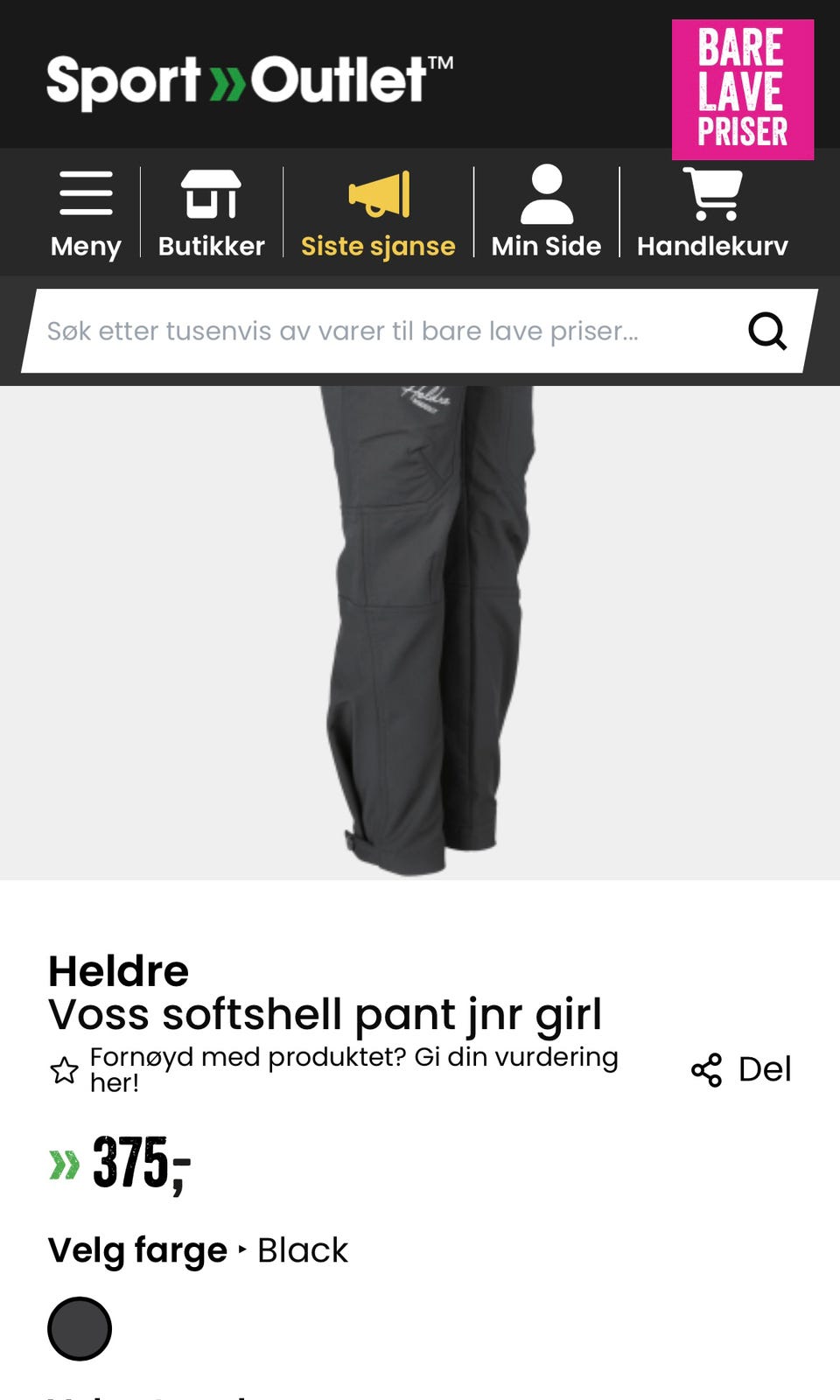Viewport: 840px width, 1400px height.
Task: Open the Heldre brand link
Action: click(118, 970)
